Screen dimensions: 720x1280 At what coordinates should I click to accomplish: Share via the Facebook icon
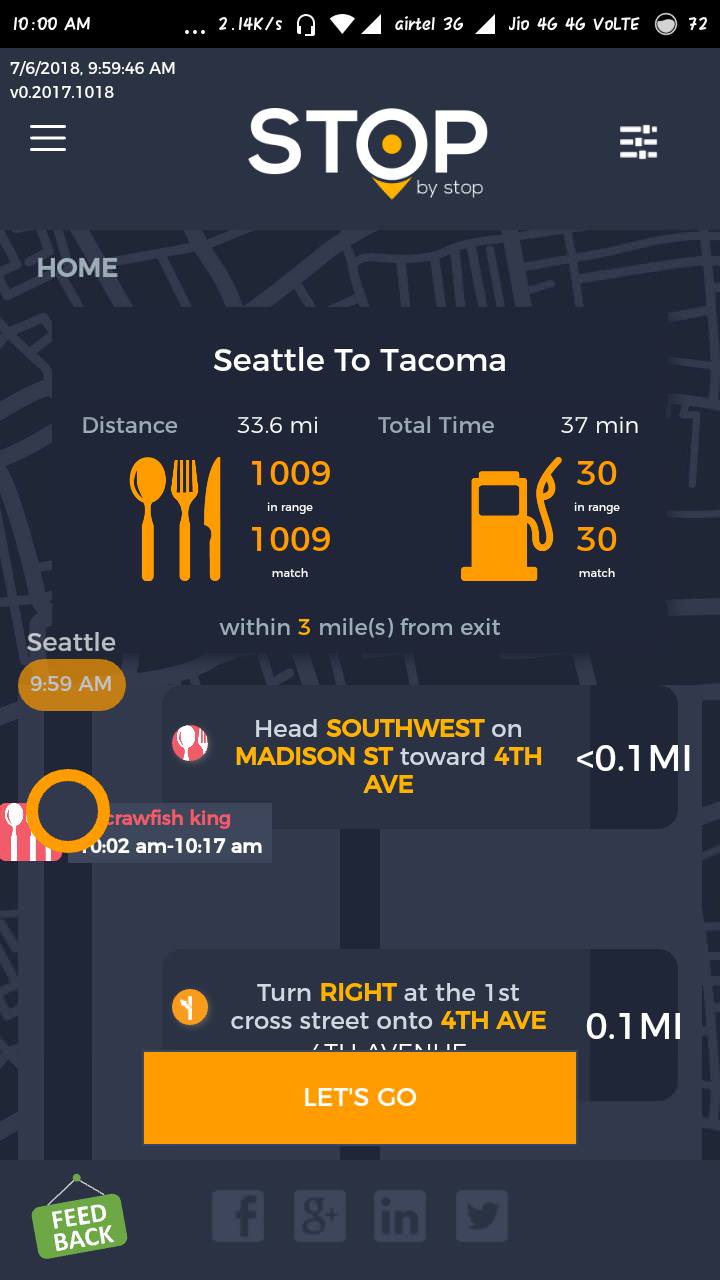(238, 1217)
